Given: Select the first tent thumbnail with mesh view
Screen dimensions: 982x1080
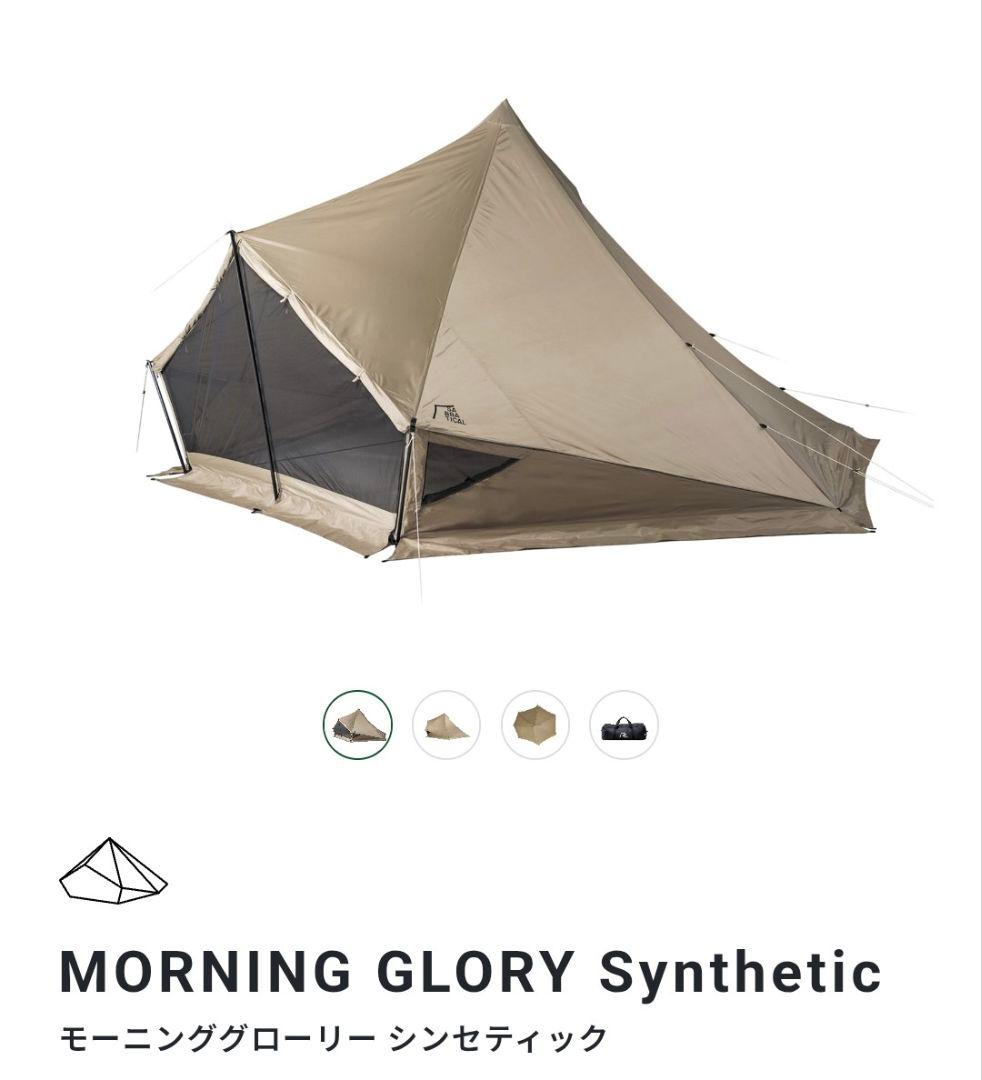Looking at the screenshot, I should coord(358,725).
